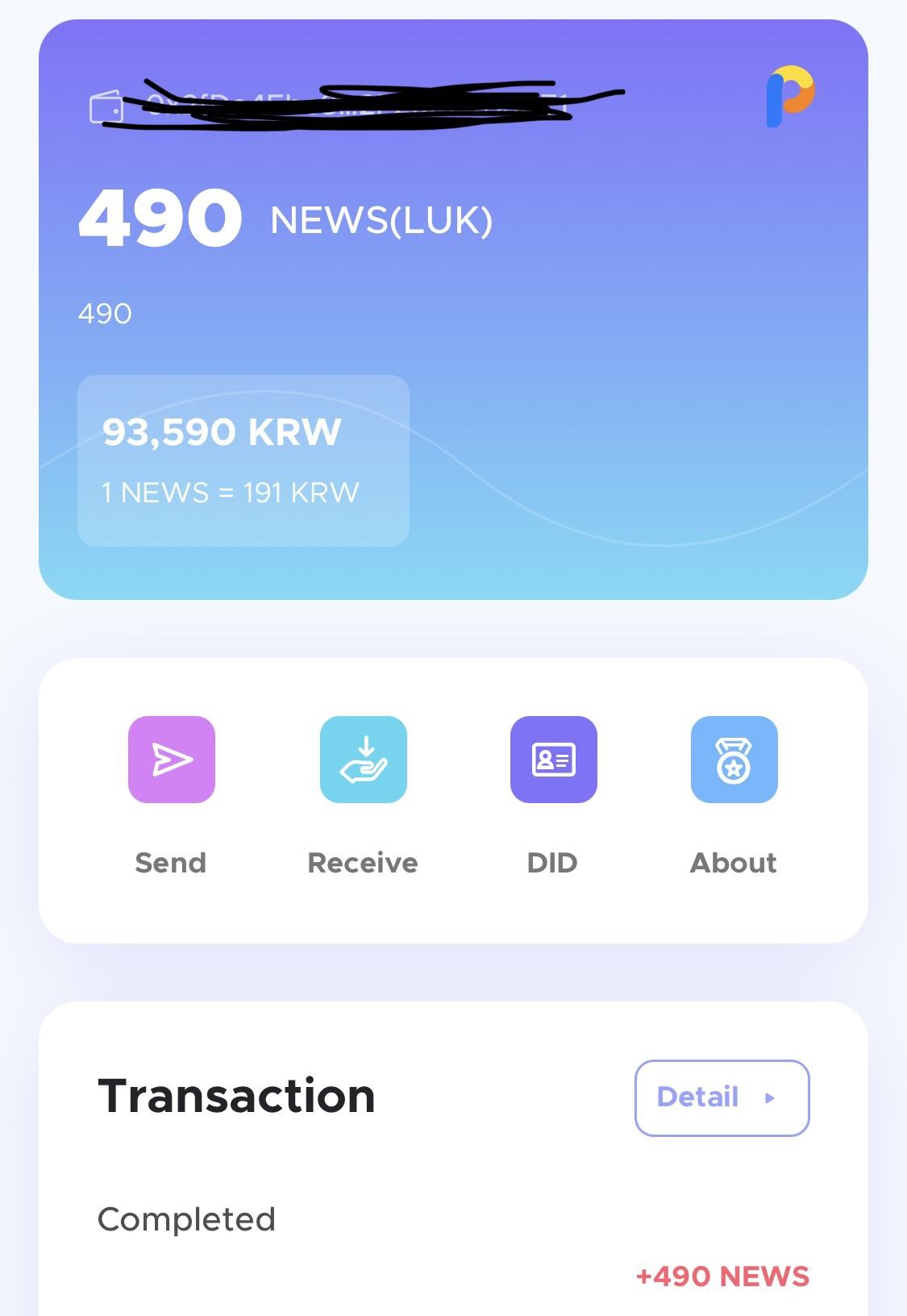Open the Receive option
Screen dimensions: 907x1316
pos(363,760)
